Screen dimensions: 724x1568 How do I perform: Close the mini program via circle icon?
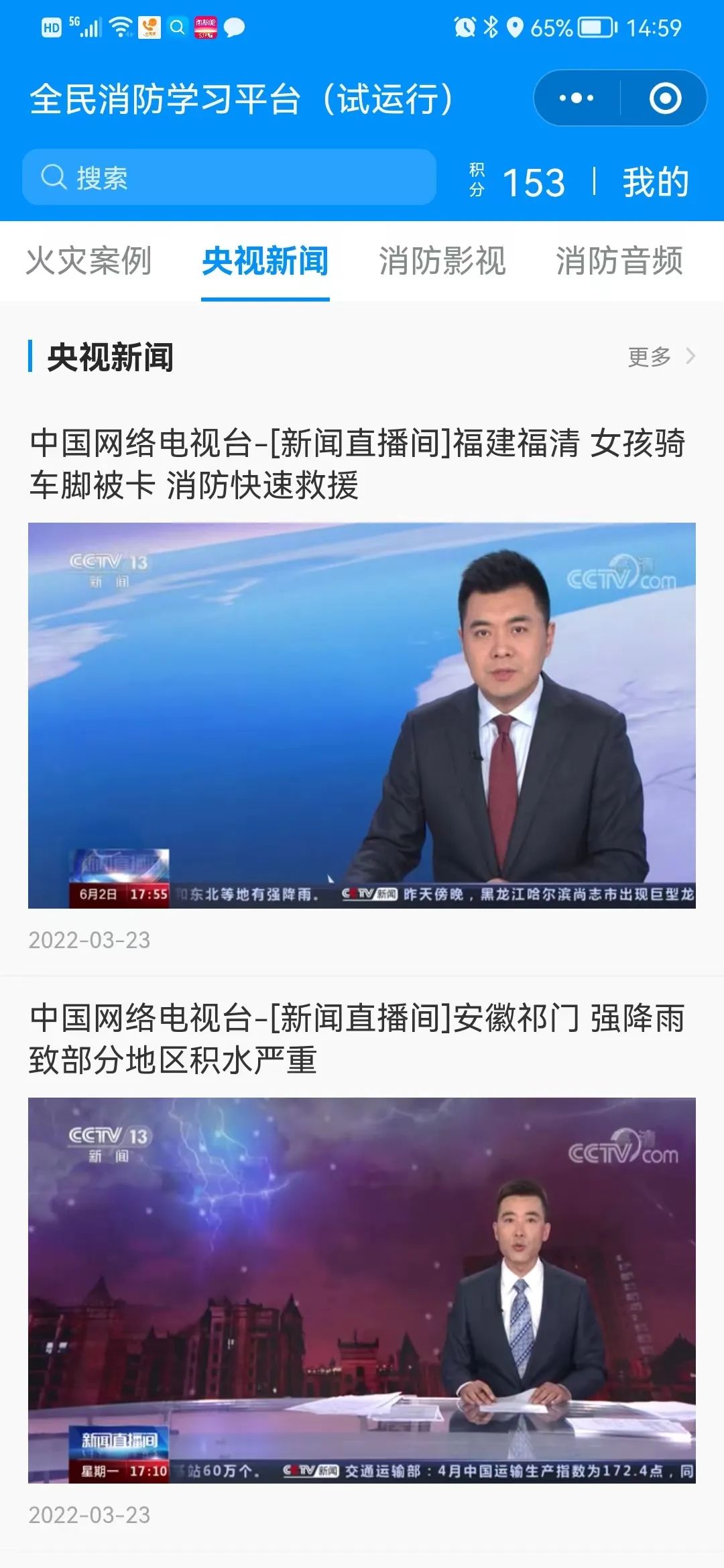click(665, 99)
